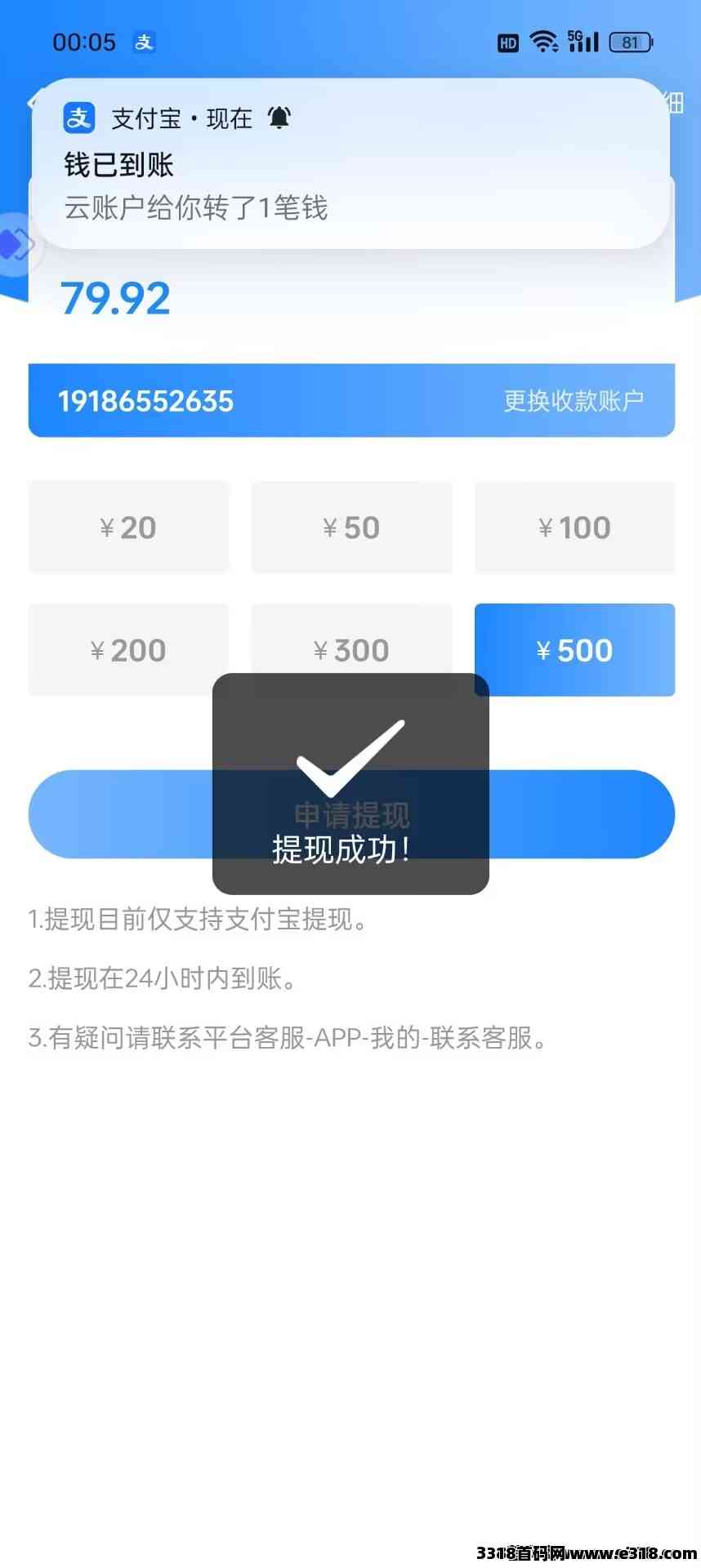Select the ¥500 withdrawal amount
Viewport: 701px width, 1568px height.
574,650
